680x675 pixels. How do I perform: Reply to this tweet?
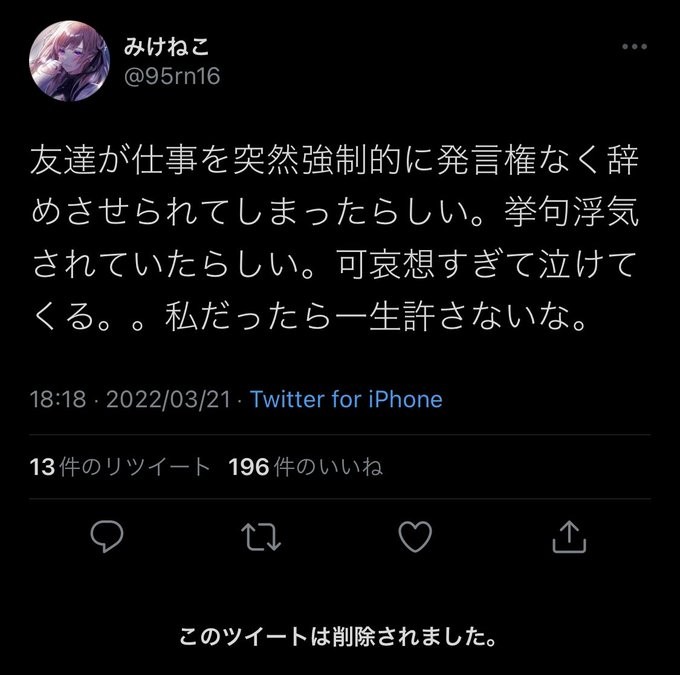[105, 537]
